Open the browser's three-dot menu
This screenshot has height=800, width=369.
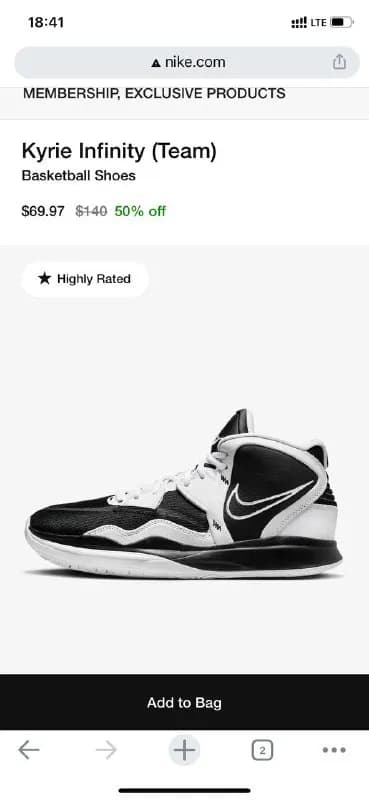click(334, 750)
